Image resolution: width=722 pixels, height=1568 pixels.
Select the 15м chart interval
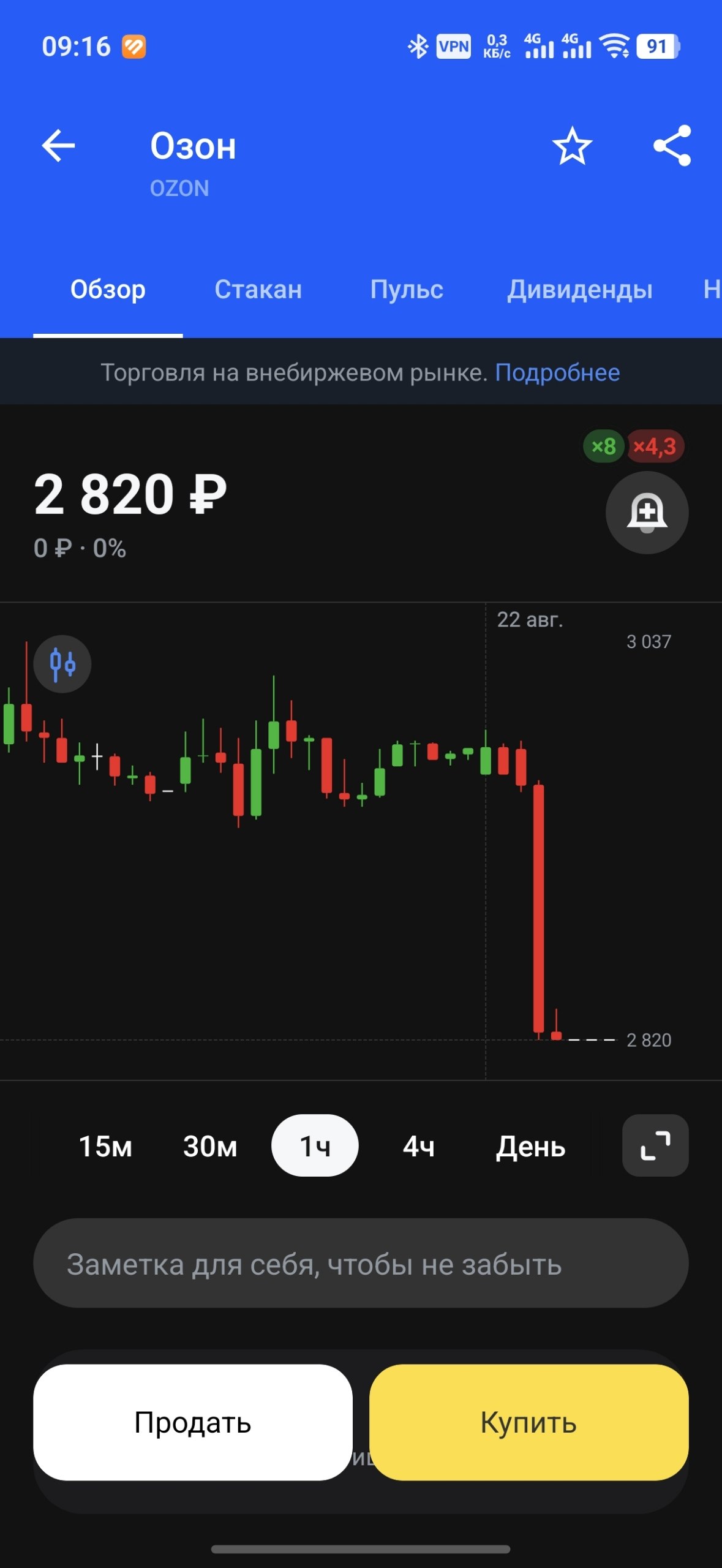[105, 1146]
